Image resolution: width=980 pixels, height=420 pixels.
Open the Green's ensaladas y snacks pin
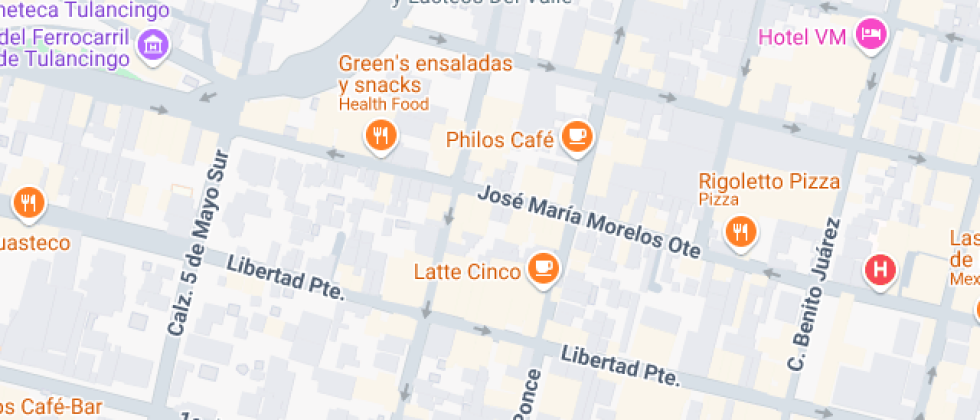[x=379, y=134]
